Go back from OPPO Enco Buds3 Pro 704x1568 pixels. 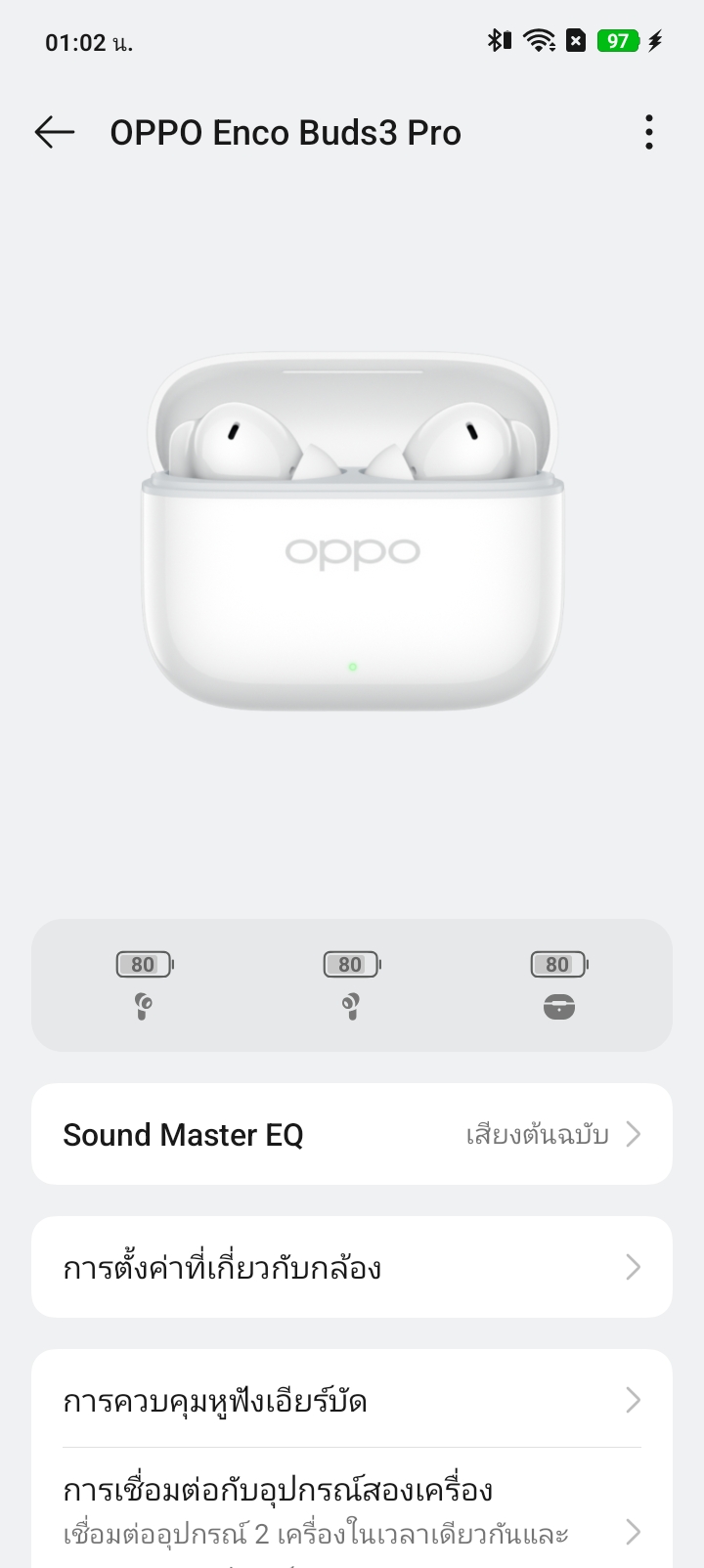(55, 132)
